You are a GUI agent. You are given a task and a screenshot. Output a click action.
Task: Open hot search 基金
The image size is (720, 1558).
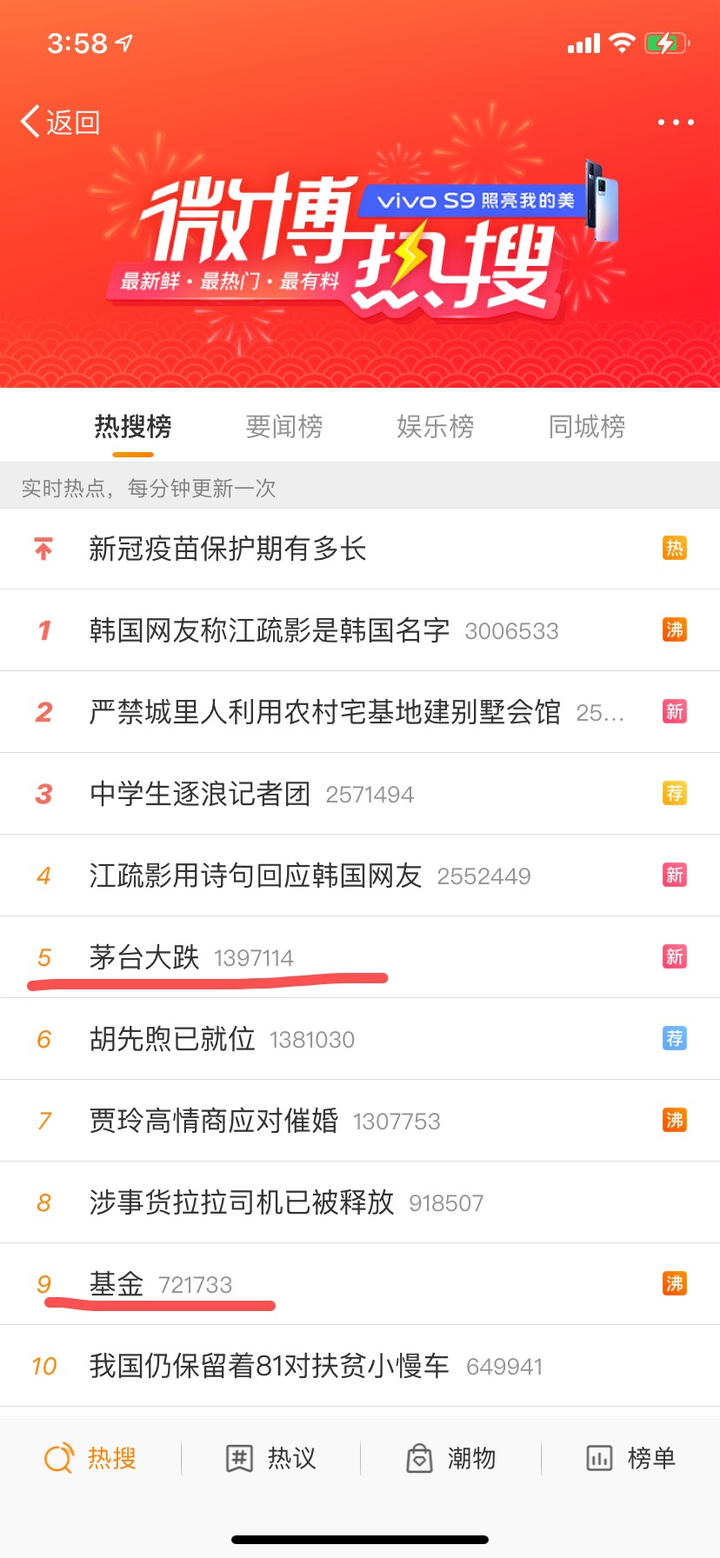(117, 1285)
